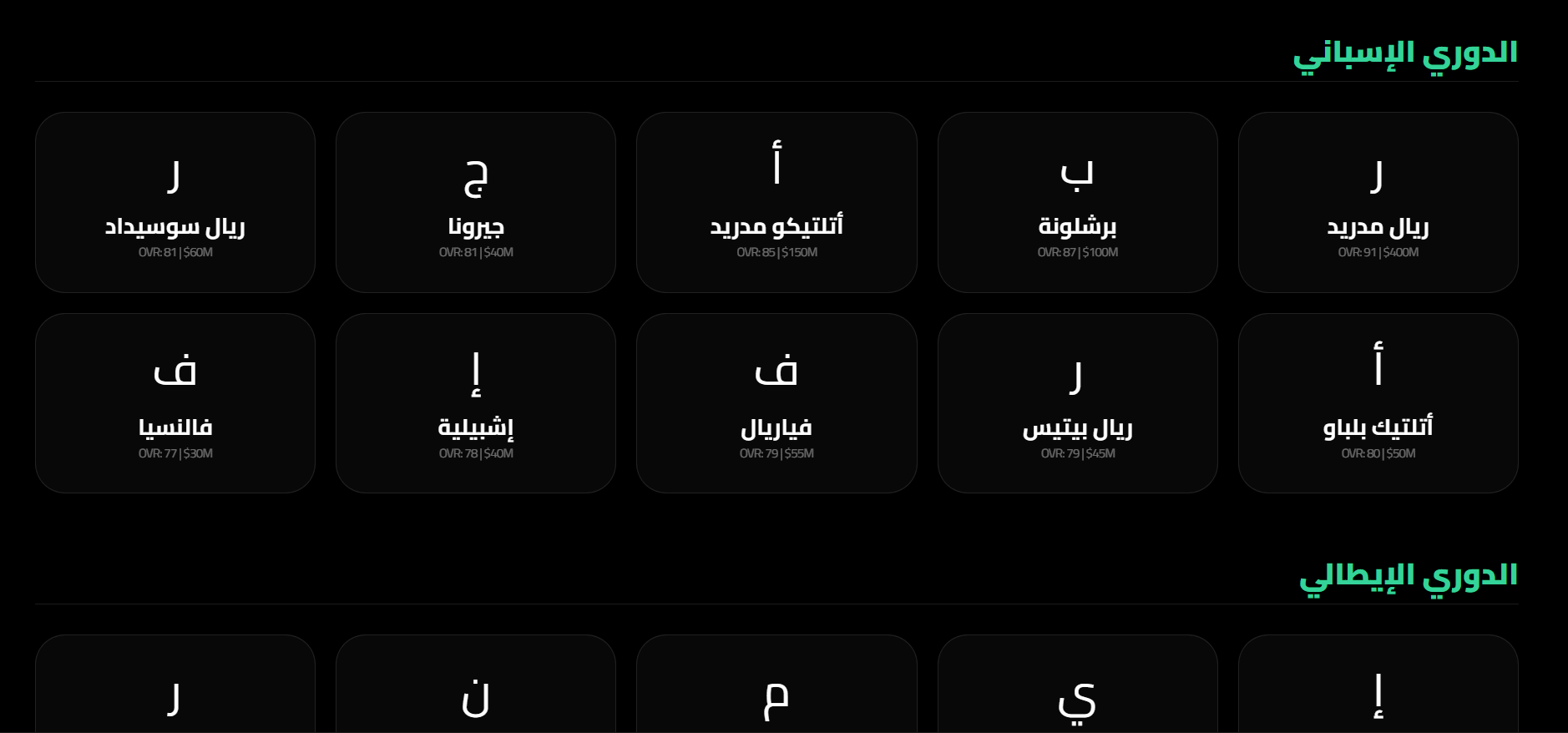This screenshot has width=1568, height=733.
Task: Choose the برشلونة team card
Action: [x=1077, y=203]
